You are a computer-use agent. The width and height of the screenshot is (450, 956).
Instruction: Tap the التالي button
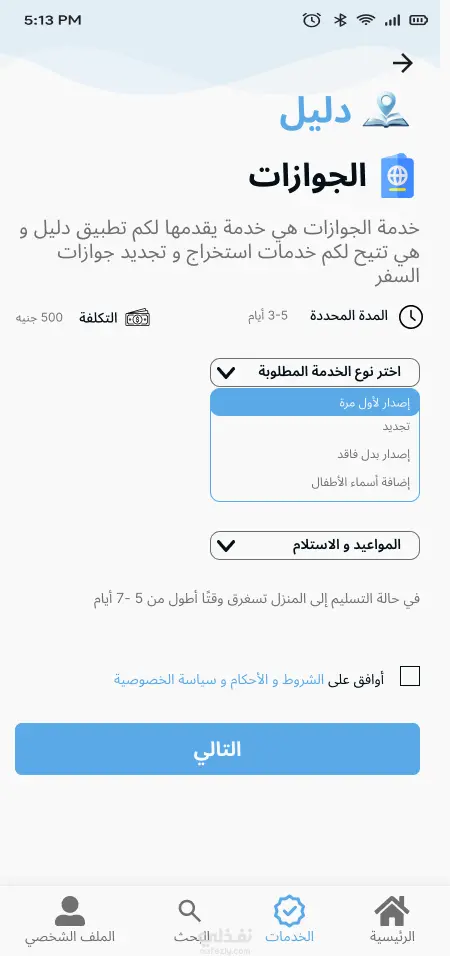coord(217,749)
